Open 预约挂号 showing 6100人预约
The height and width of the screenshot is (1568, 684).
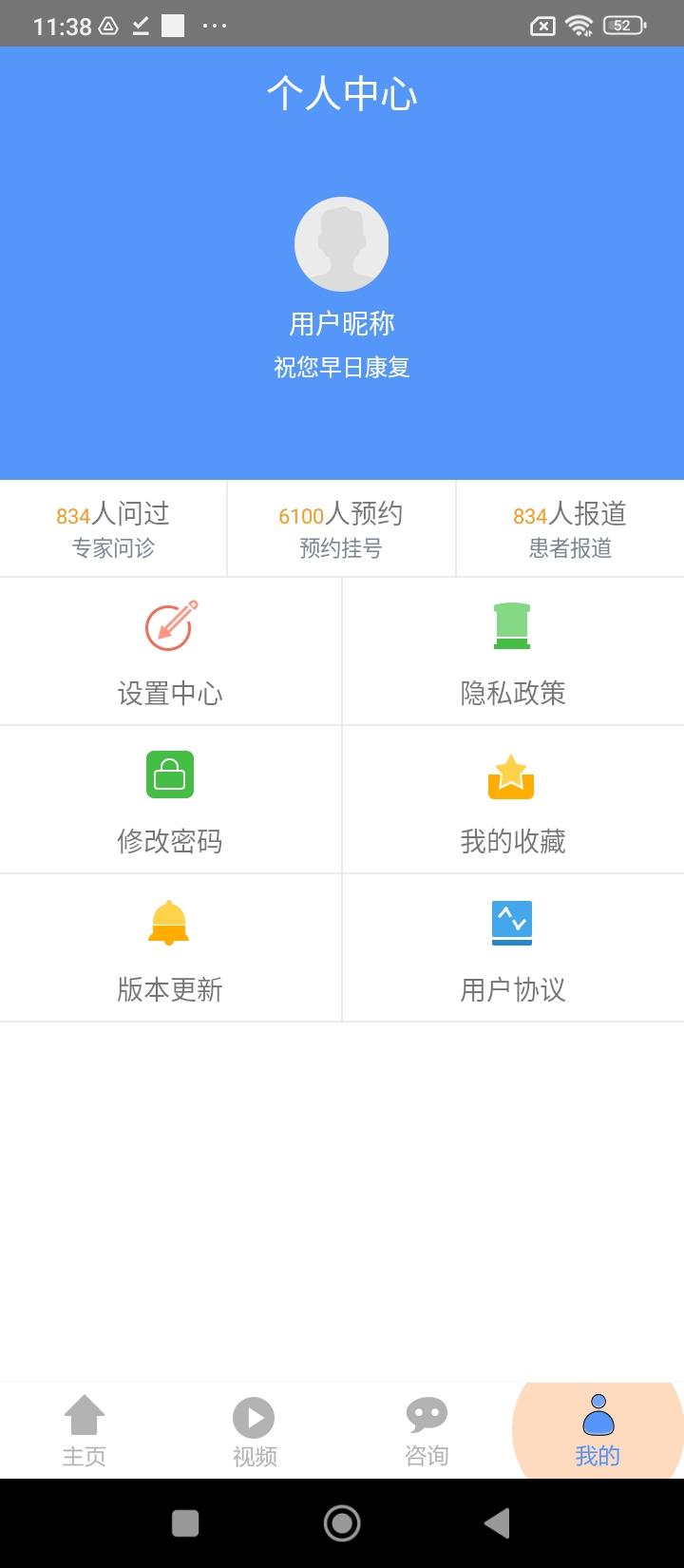point(340,528)
